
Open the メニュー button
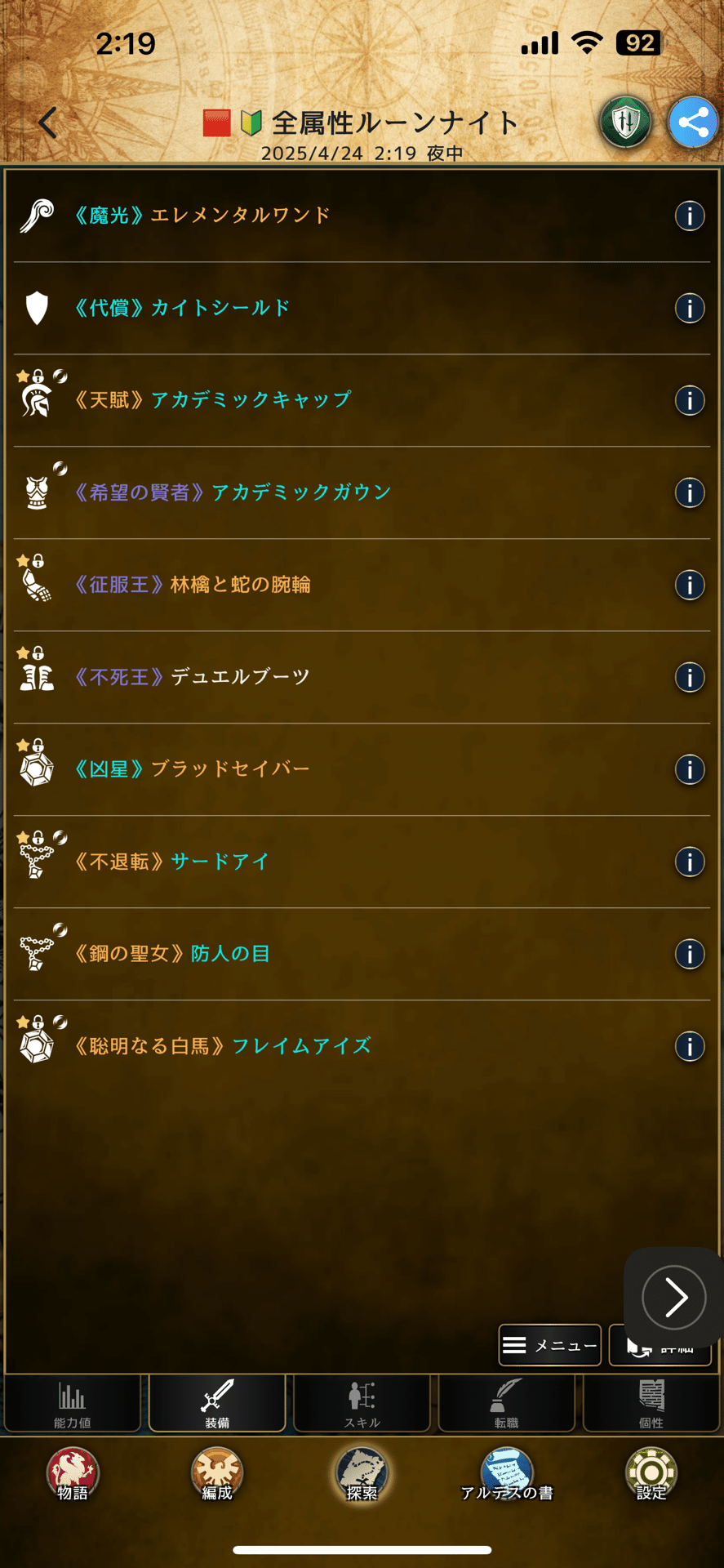pos(550,1344)
